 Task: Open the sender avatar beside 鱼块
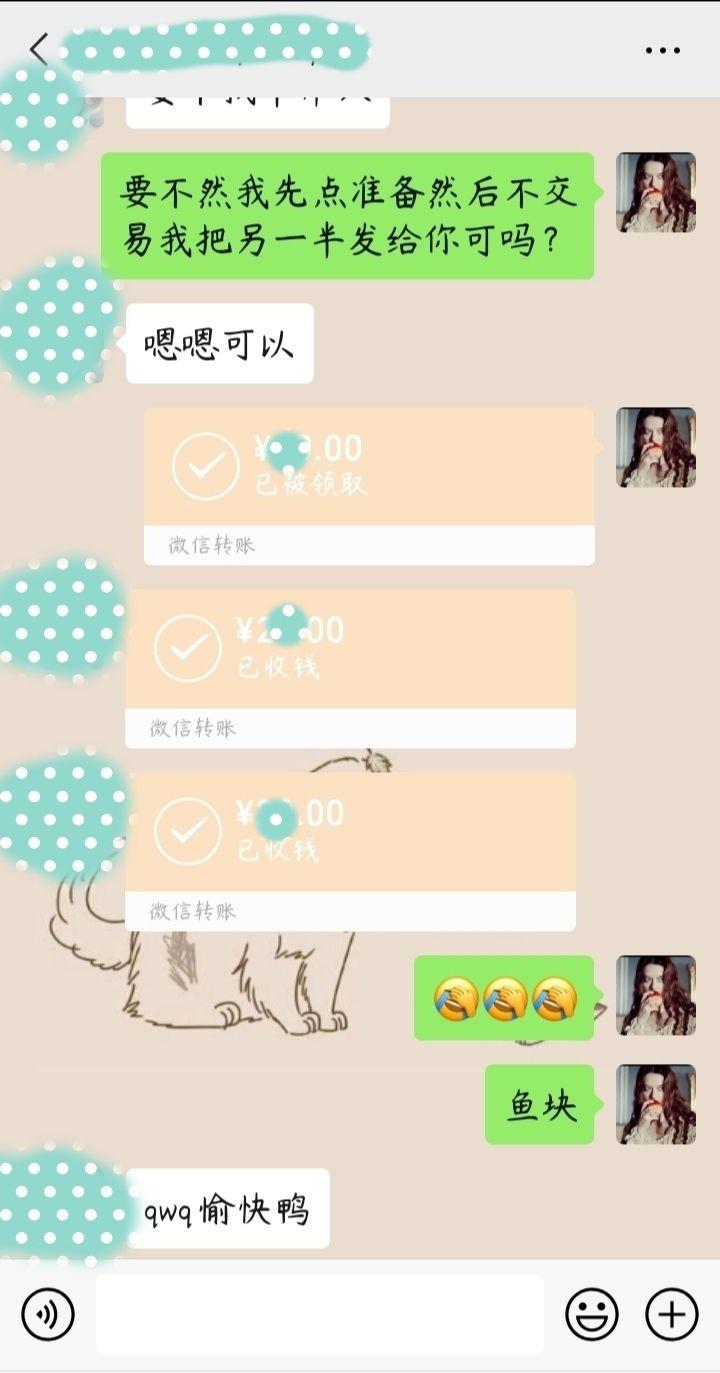click(655, 1104)
